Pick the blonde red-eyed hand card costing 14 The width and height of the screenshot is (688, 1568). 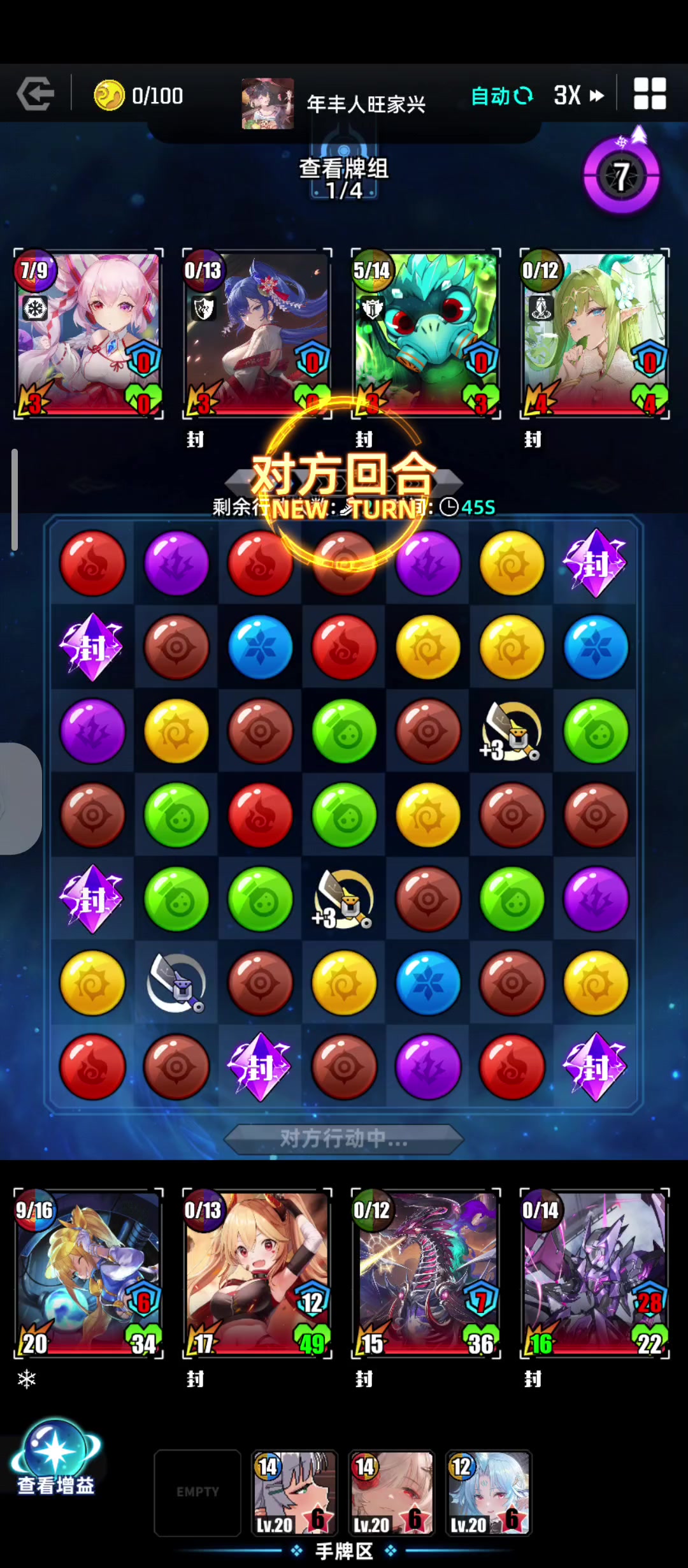coord(392,1493)
